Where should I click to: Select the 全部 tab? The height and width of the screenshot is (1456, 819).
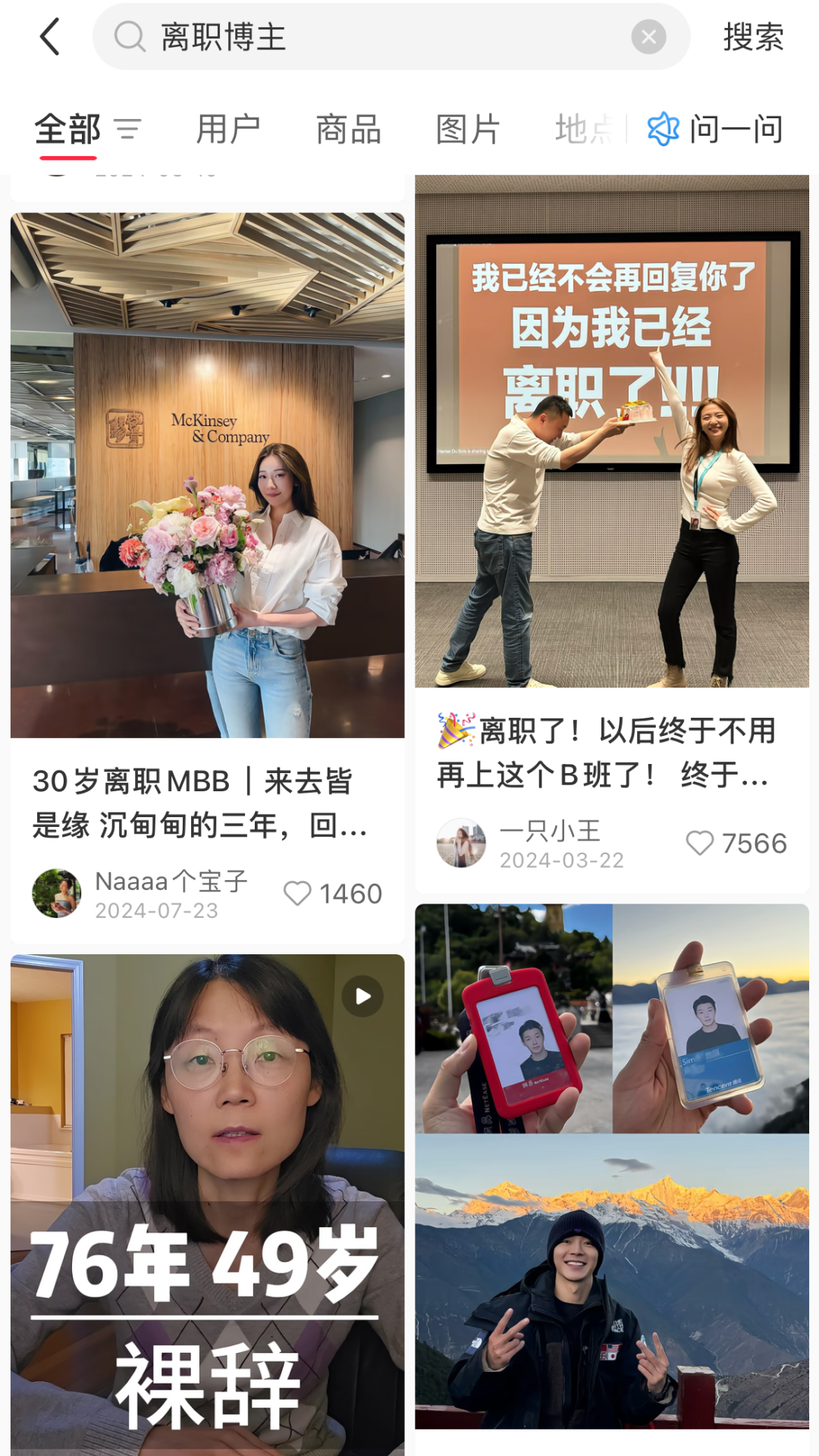[x=67, y=129]
